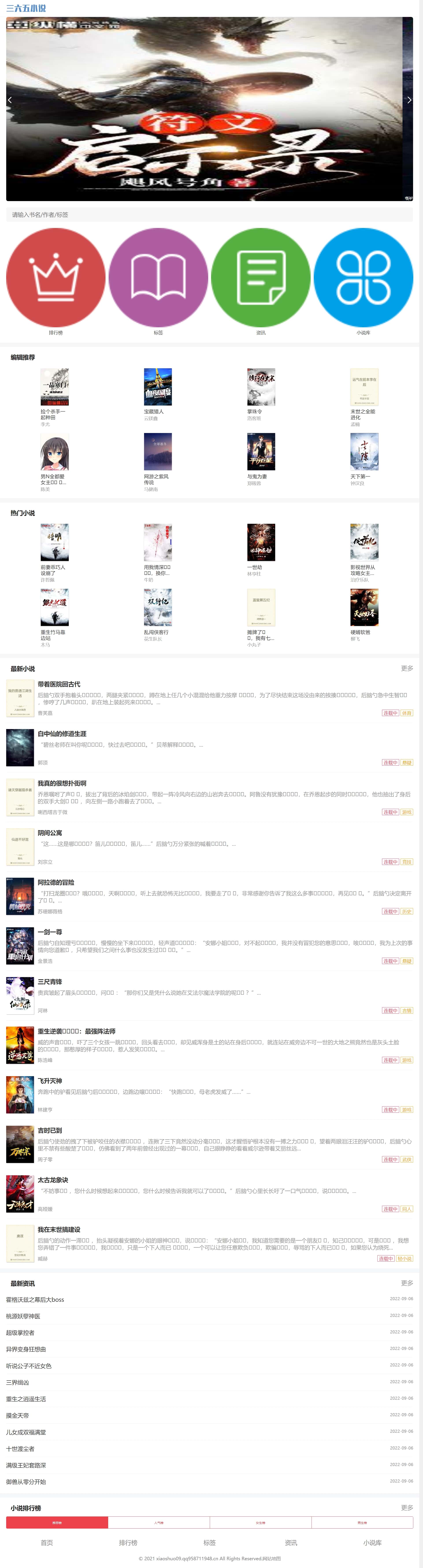
Task: Open the purple book 标签 shortcut
Action: point(158,278)
